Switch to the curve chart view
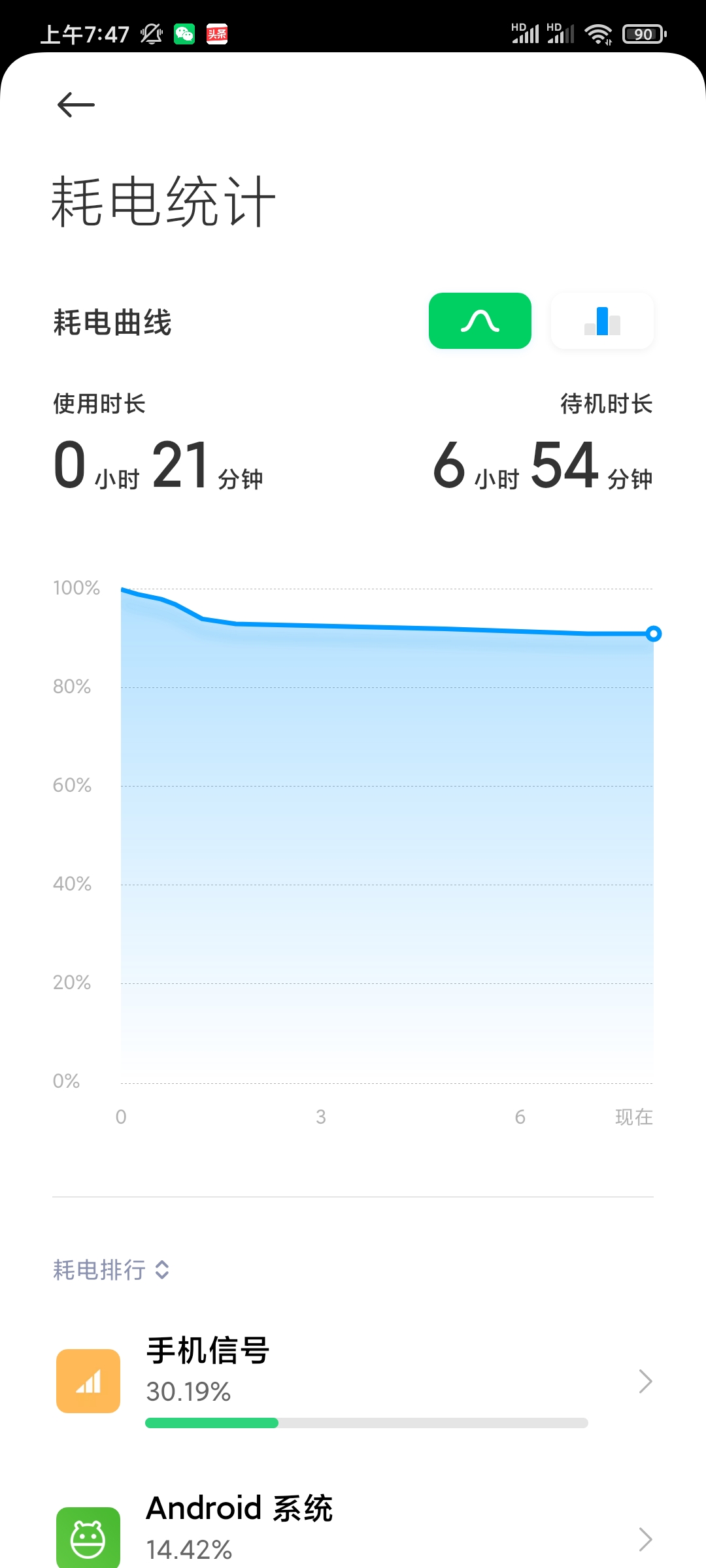 pos(480,321)
